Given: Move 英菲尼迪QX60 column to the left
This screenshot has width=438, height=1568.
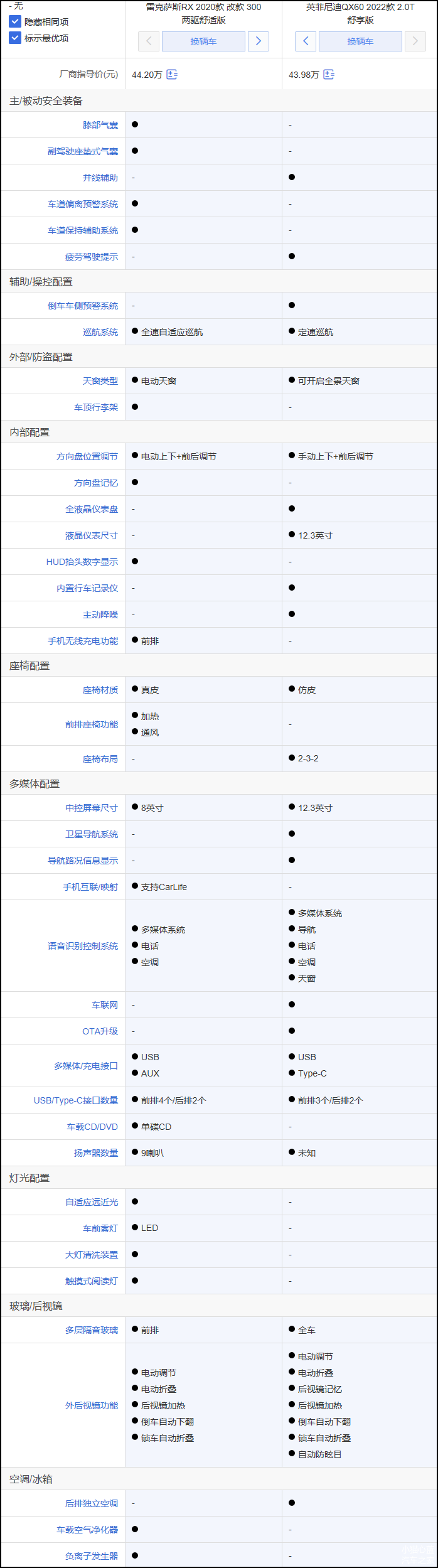Looking at the screenshot, I should pyautogui.click(x=306, y=41).
